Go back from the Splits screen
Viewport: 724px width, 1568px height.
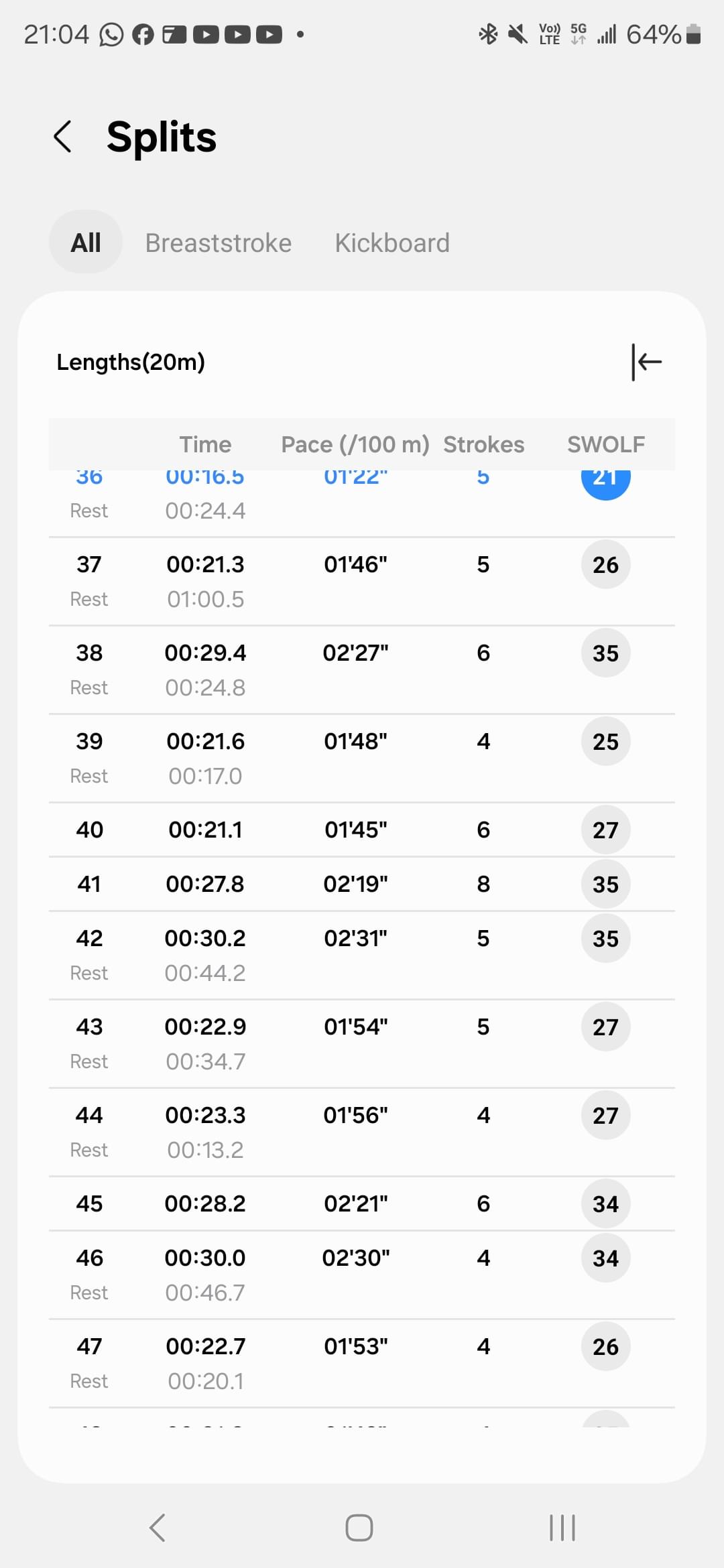[62, 137]
